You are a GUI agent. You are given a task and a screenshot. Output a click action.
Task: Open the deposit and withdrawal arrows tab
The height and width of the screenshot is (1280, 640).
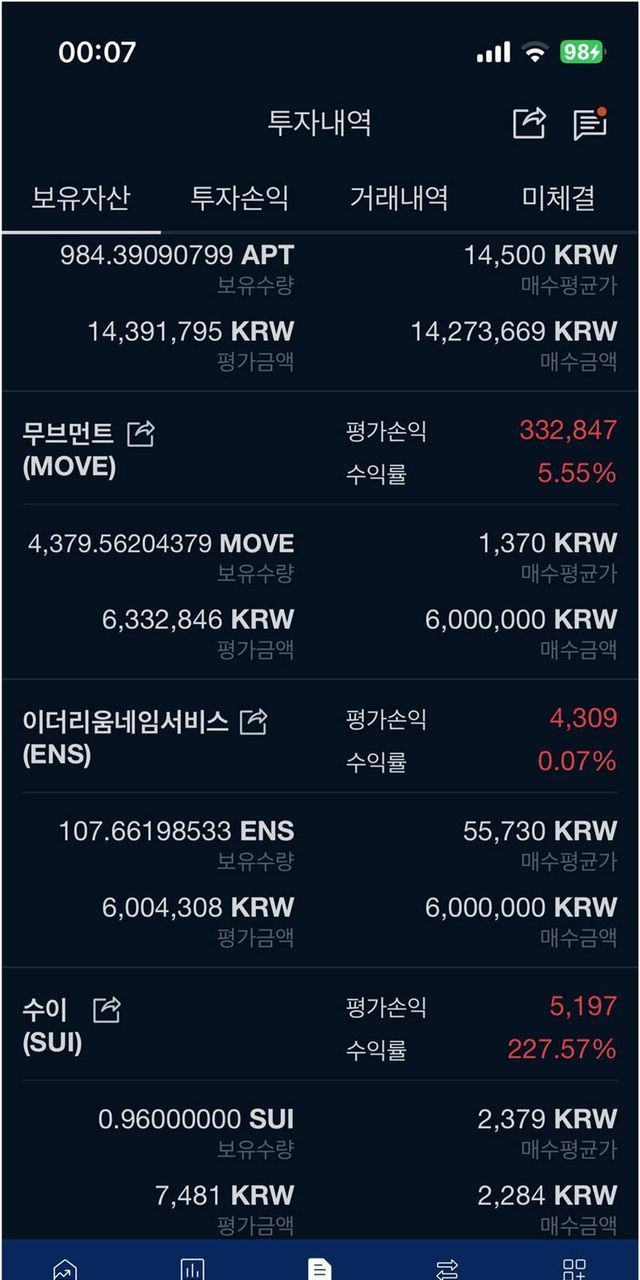(x=447, y=1268)
